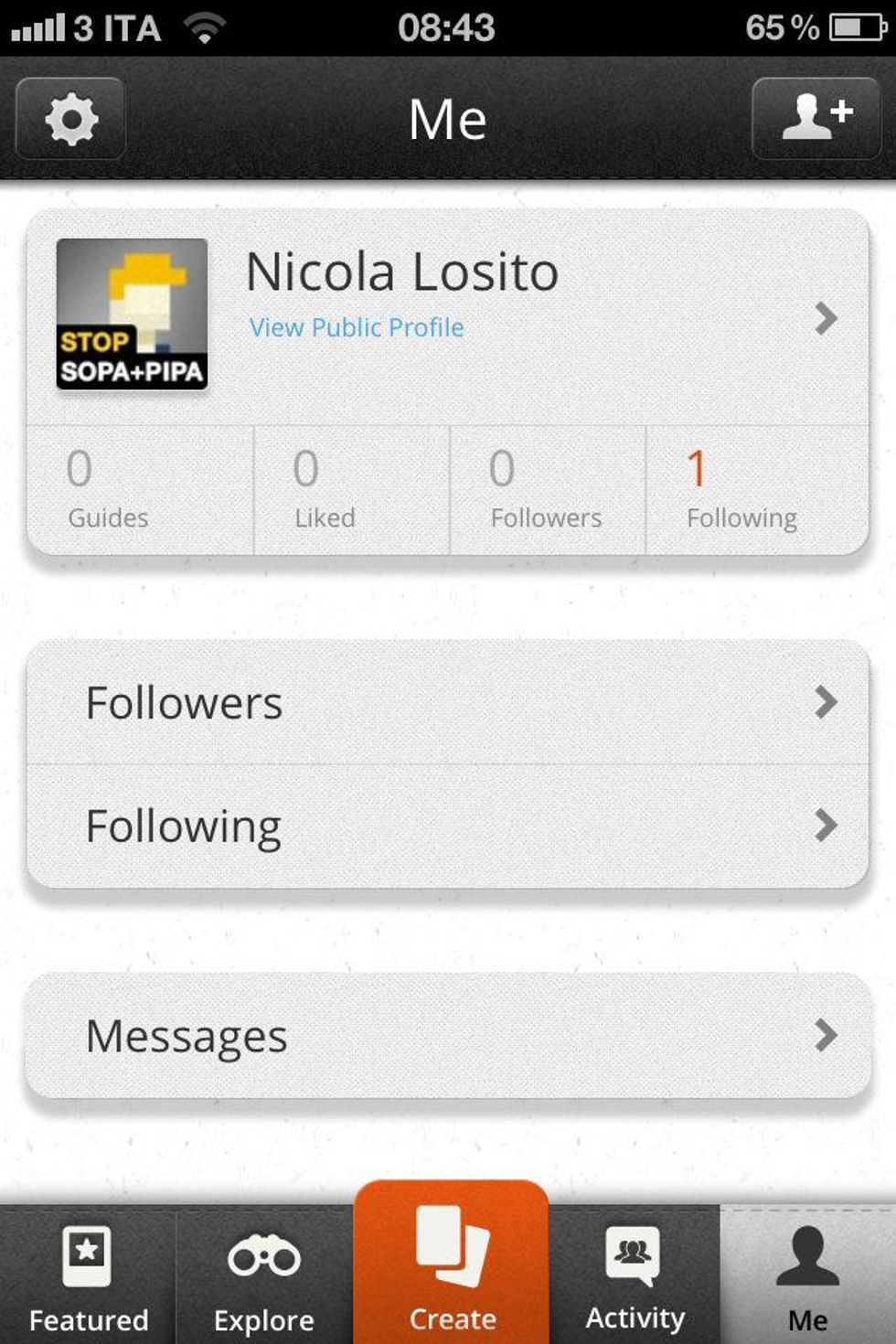Open the settings gear
The width and height of the screenshot is (896, 1344).
coord(70,120)
